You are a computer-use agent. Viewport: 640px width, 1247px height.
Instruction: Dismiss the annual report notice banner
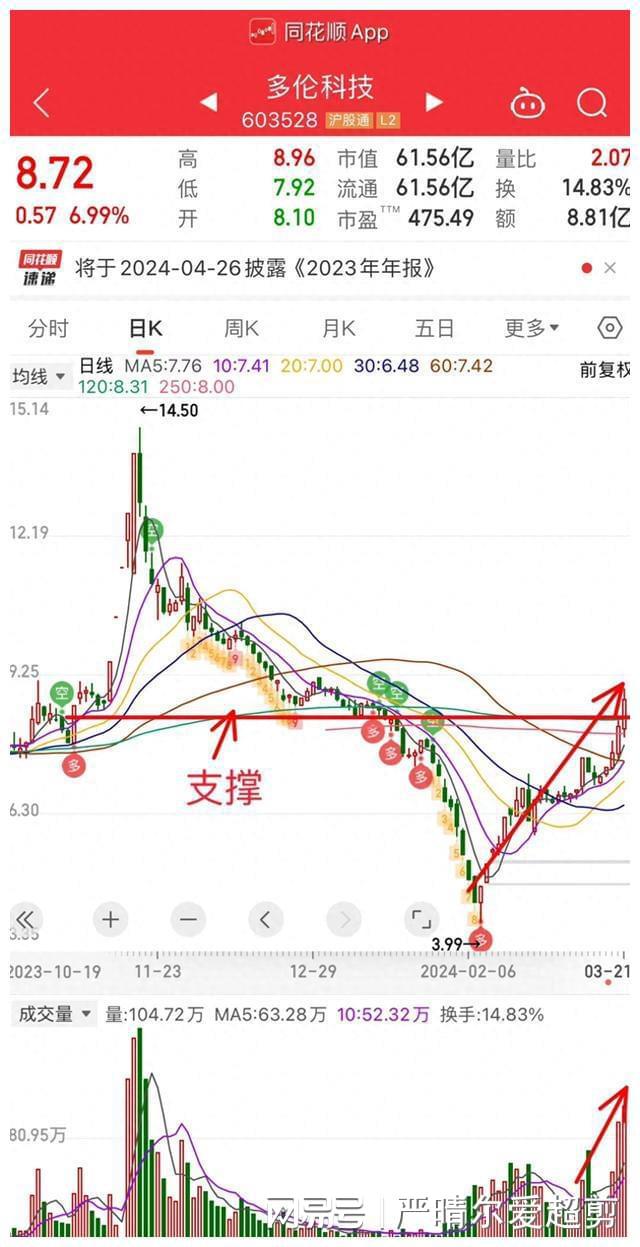pos(609,268)
